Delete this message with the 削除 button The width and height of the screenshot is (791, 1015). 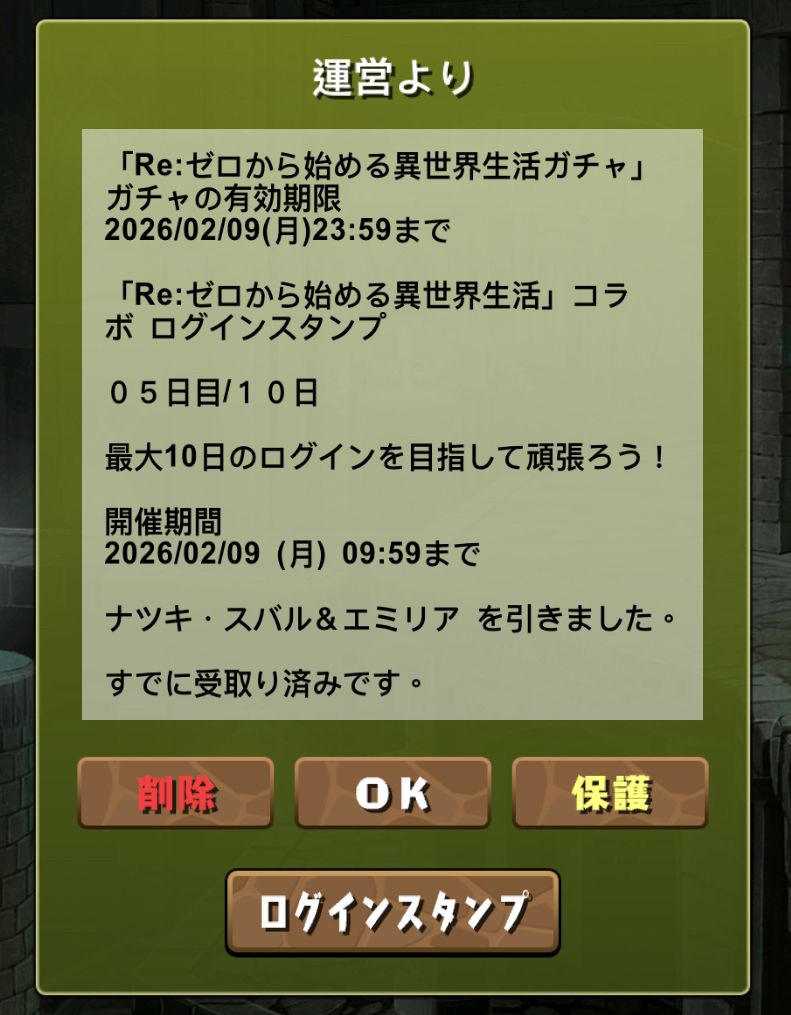coord(175,793)
